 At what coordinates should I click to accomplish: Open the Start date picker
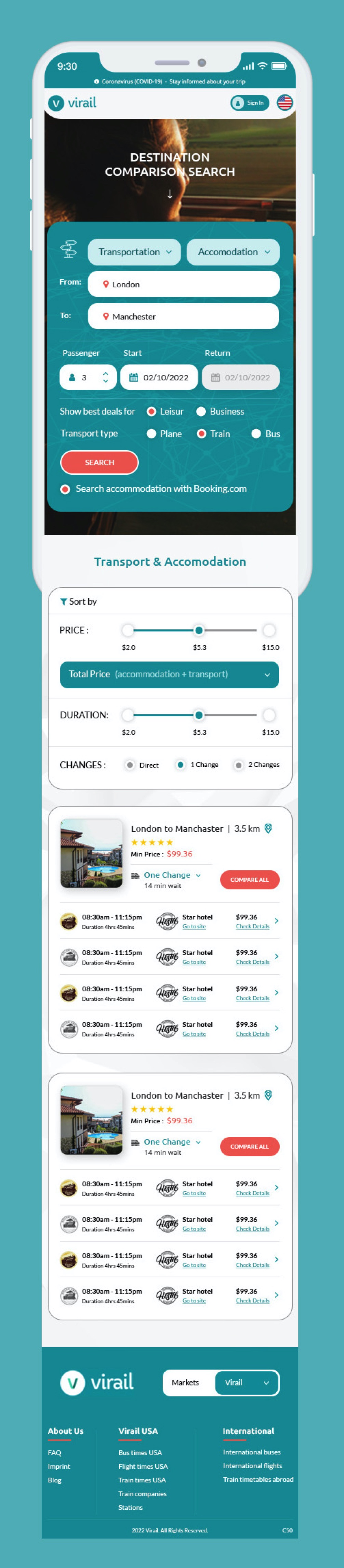159,377
